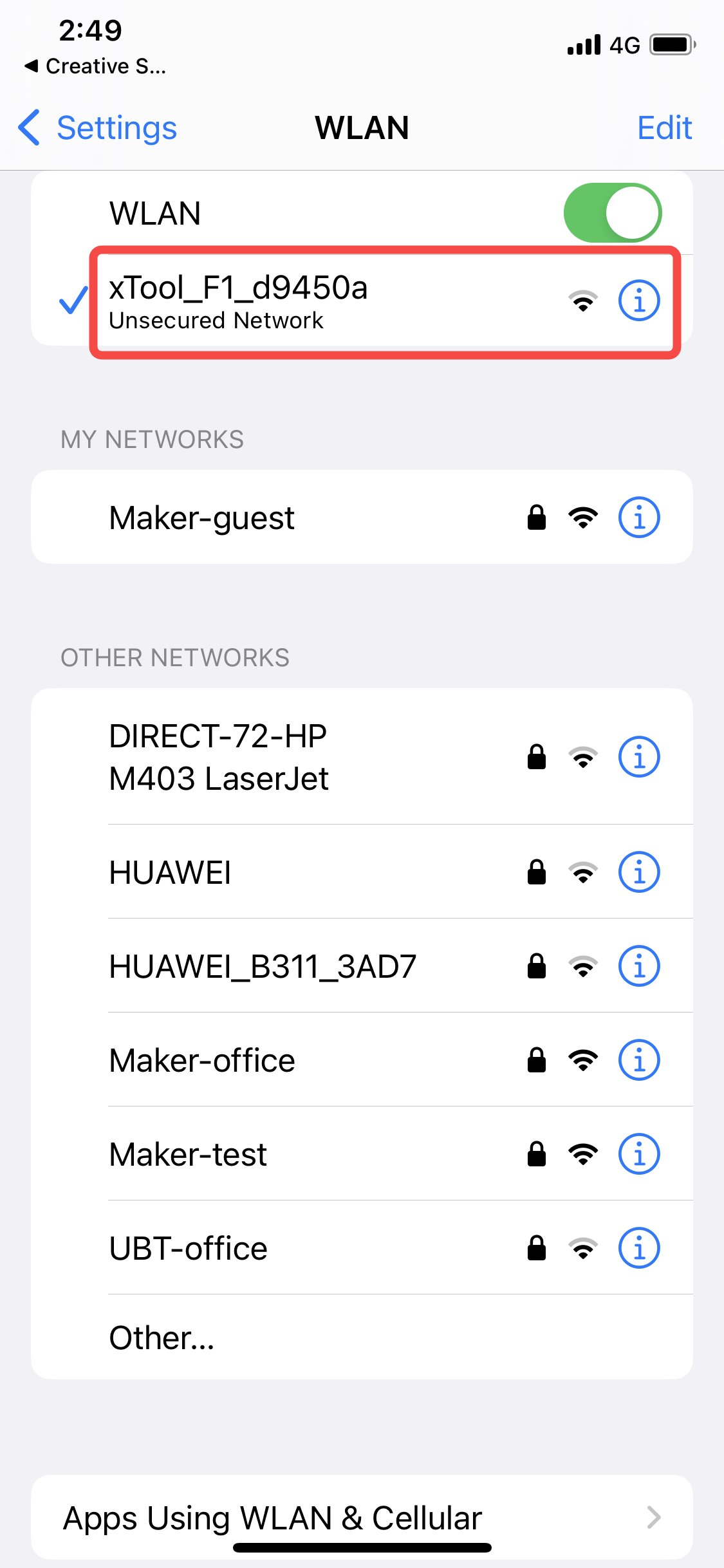The image size is (724, 1568).
Task: Connect to DIRECT-72-HP M403 LaserJet
Action: 219,757
